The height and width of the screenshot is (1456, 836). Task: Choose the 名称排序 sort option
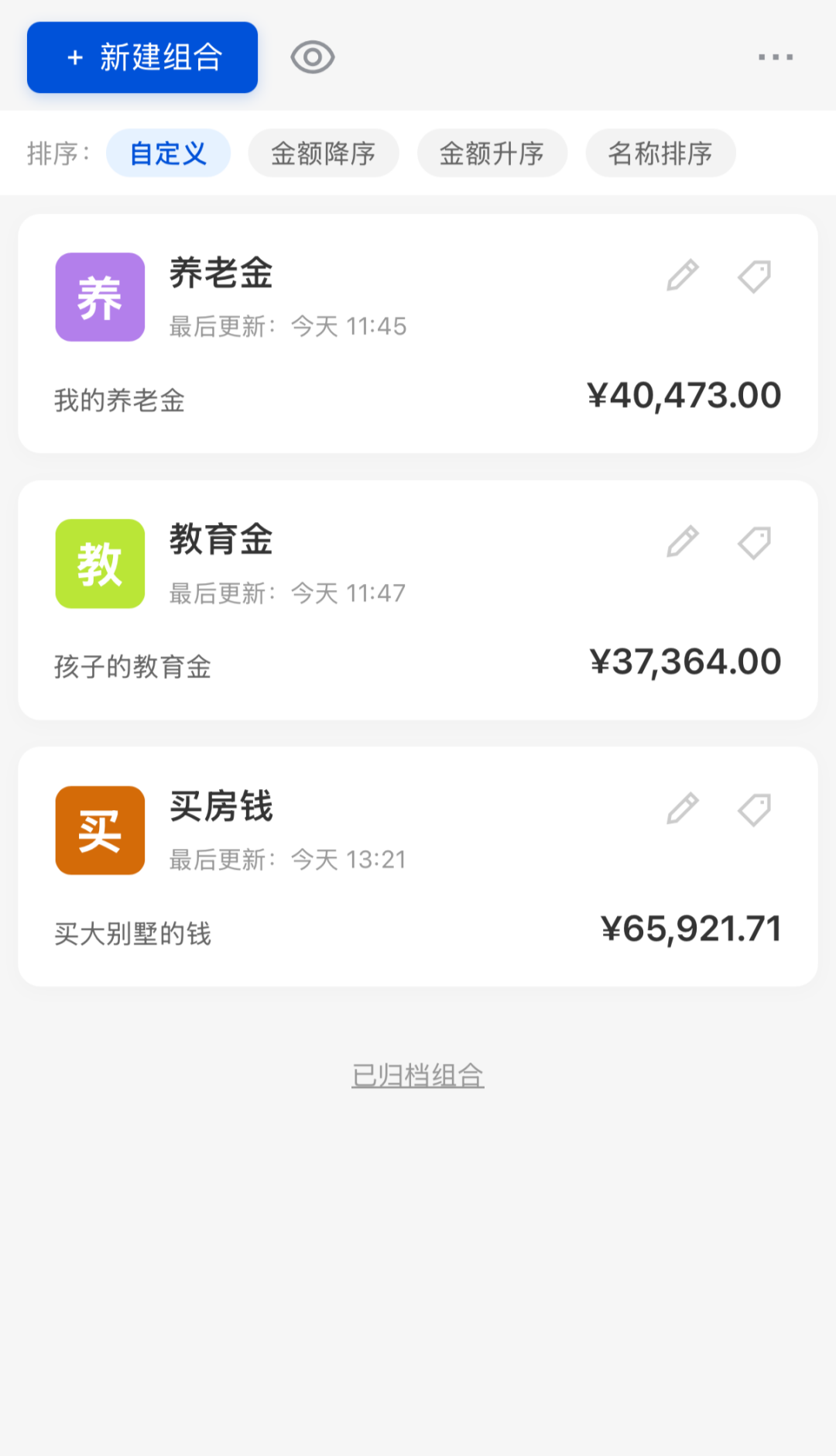click(x=660, y=153)
